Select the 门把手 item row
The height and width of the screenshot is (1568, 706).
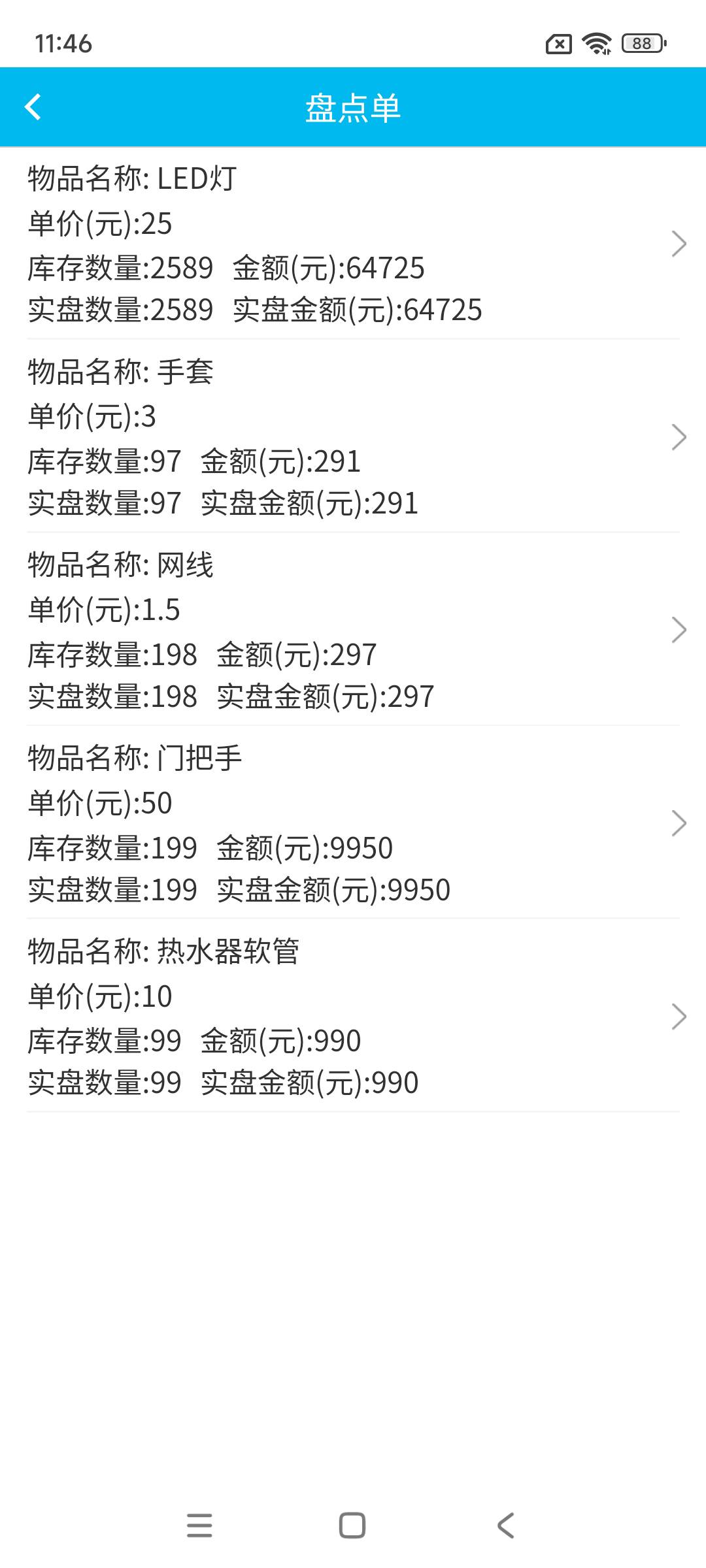[x=353, y=823]
